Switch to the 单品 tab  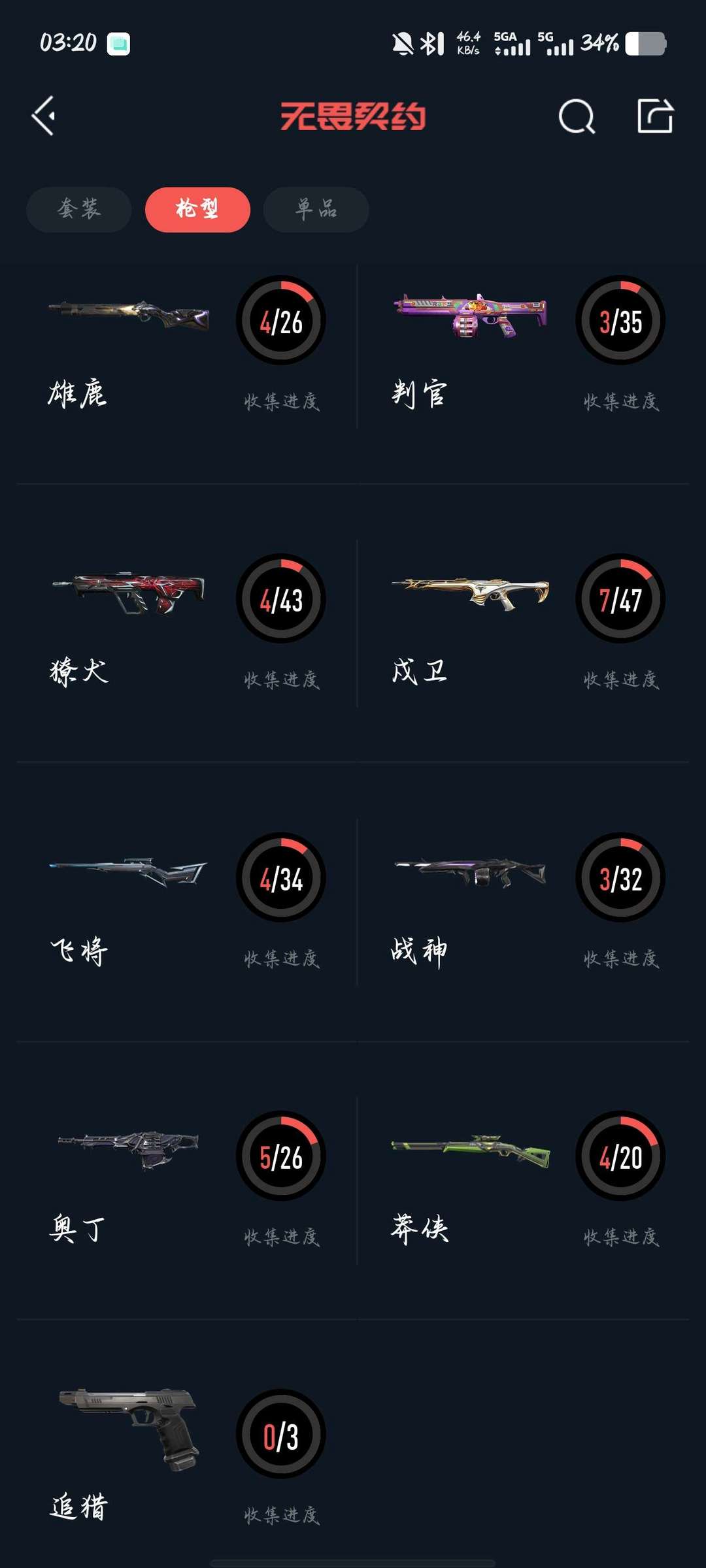click(316, 210)
